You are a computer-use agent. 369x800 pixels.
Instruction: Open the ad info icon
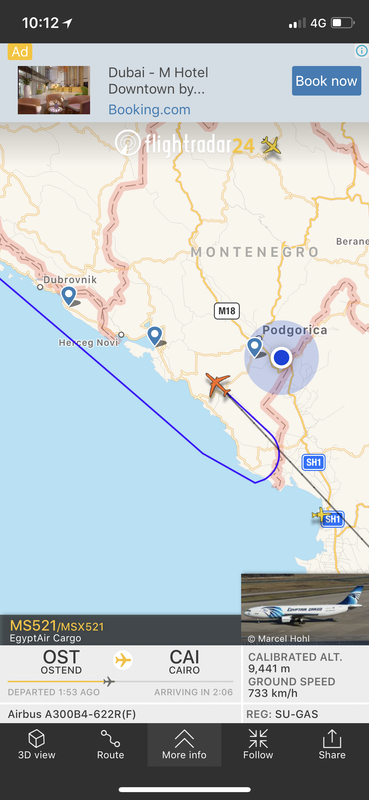pyautogui.click(x=361, y=51)
